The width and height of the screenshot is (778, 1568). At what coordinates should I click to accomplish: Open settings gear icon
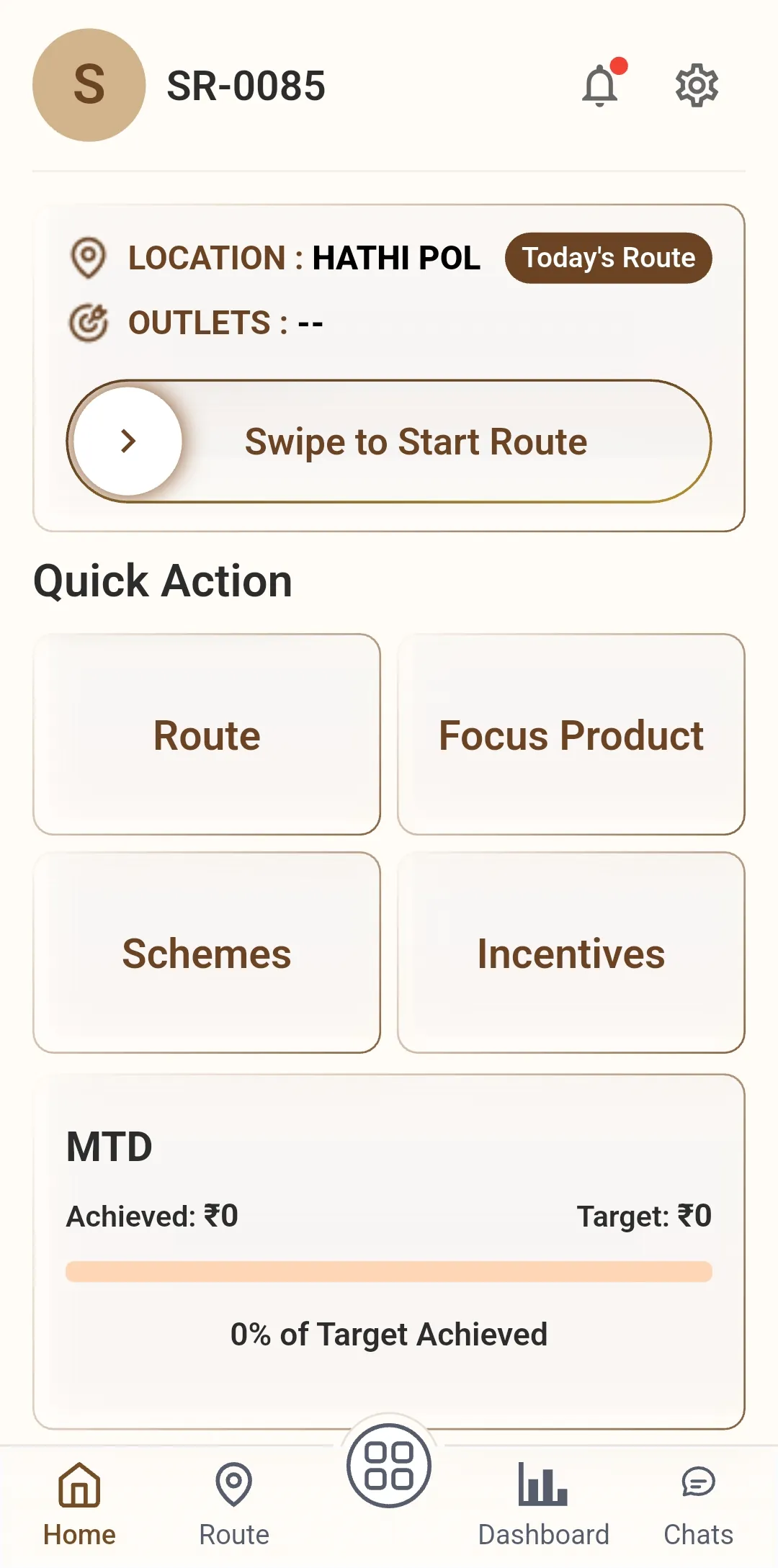pyautogui.click(x=697, y=86)
